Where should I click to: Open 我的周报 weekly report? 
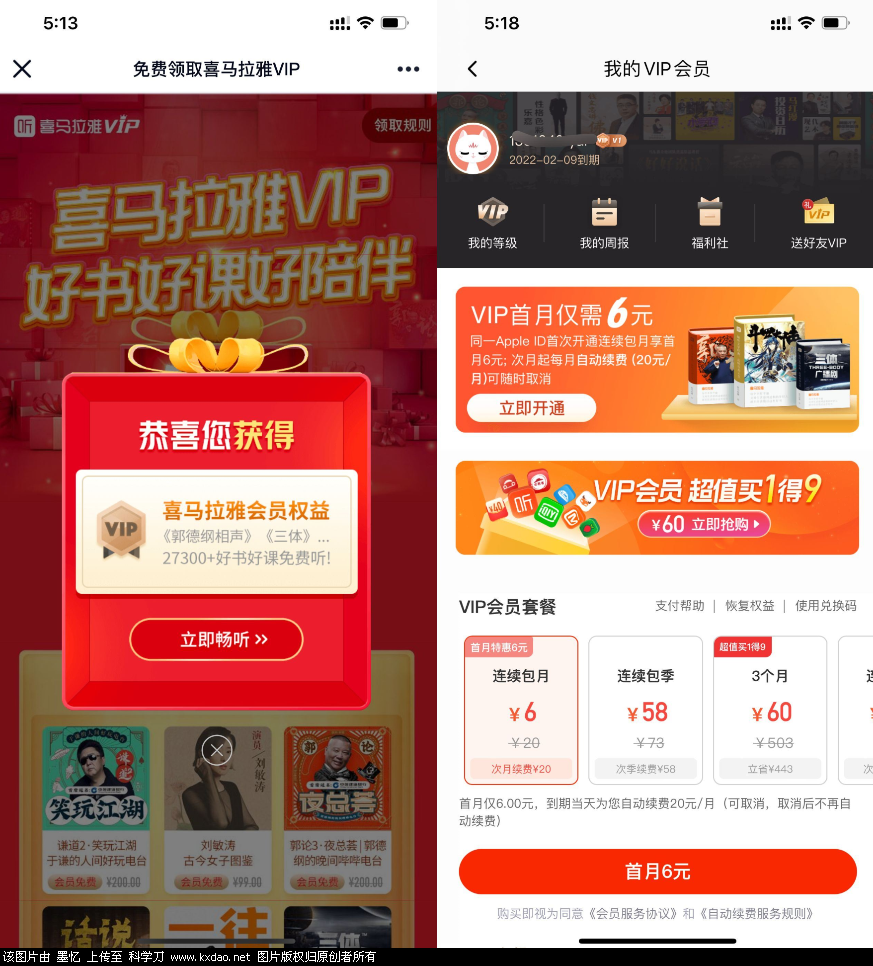click(x=604, y=223)
